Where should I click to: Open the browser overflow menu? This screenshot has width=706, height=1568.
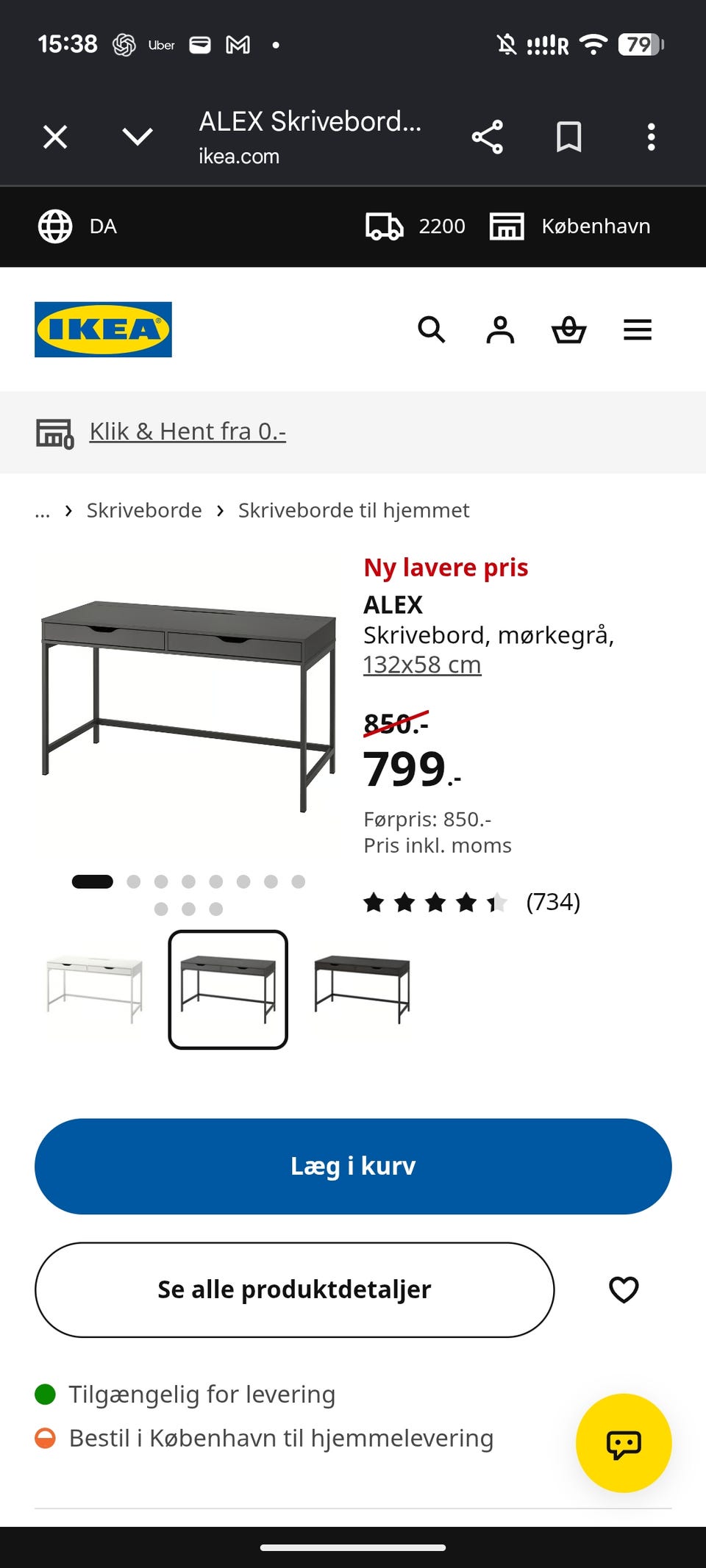(651, 137)
